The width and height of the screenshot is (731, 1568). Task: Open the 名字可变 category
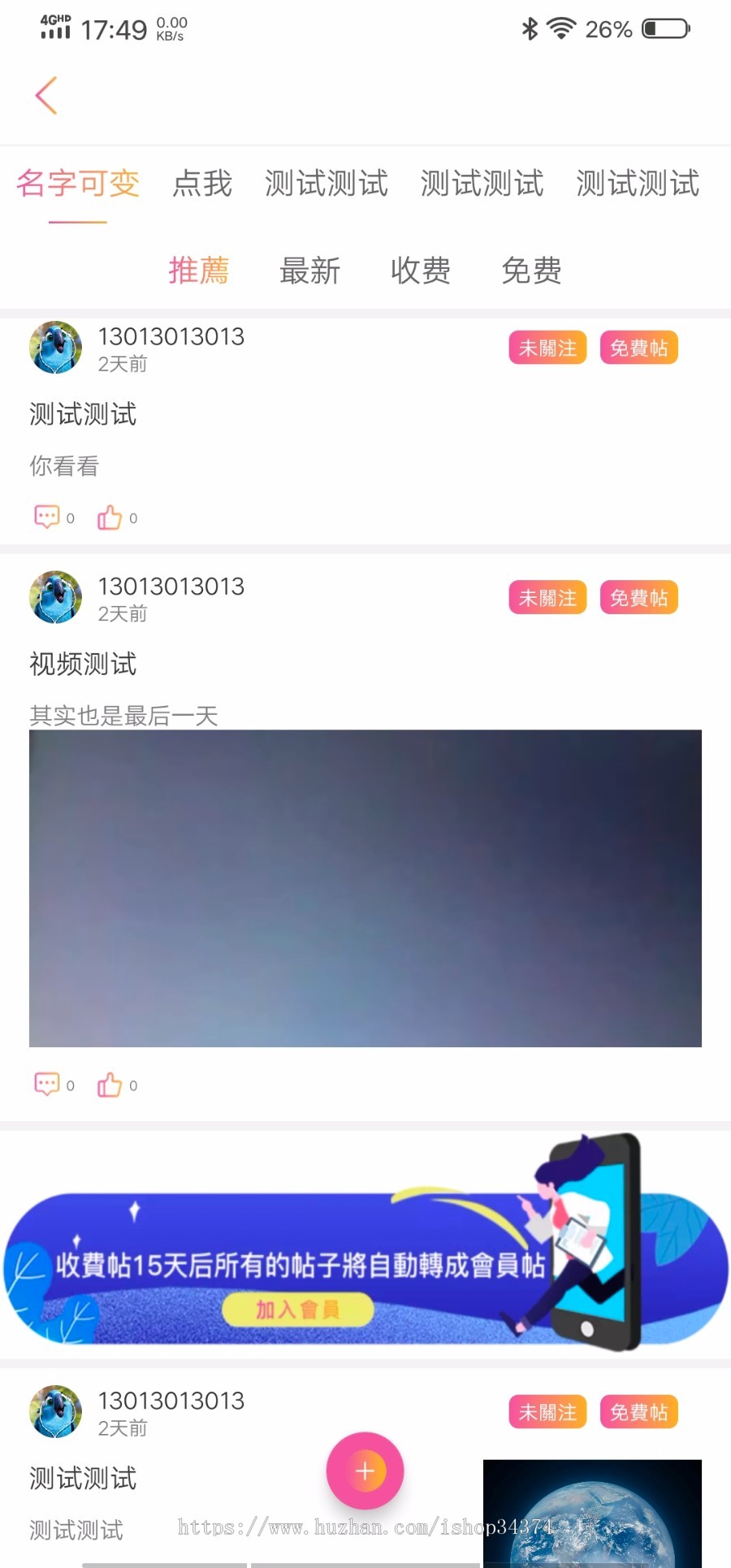[78, 184]
